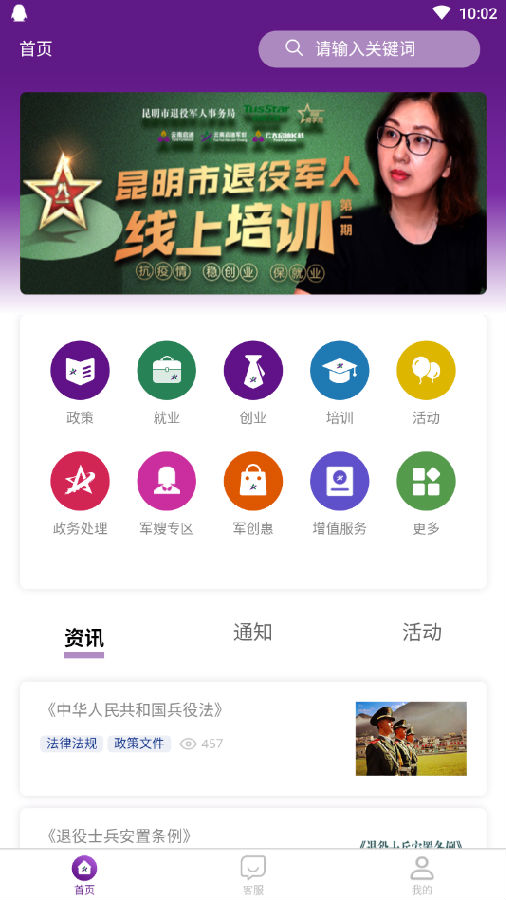Switch to the 活动 top tab
The height and width of the screenshot is (900, 506).
[422, 633]
